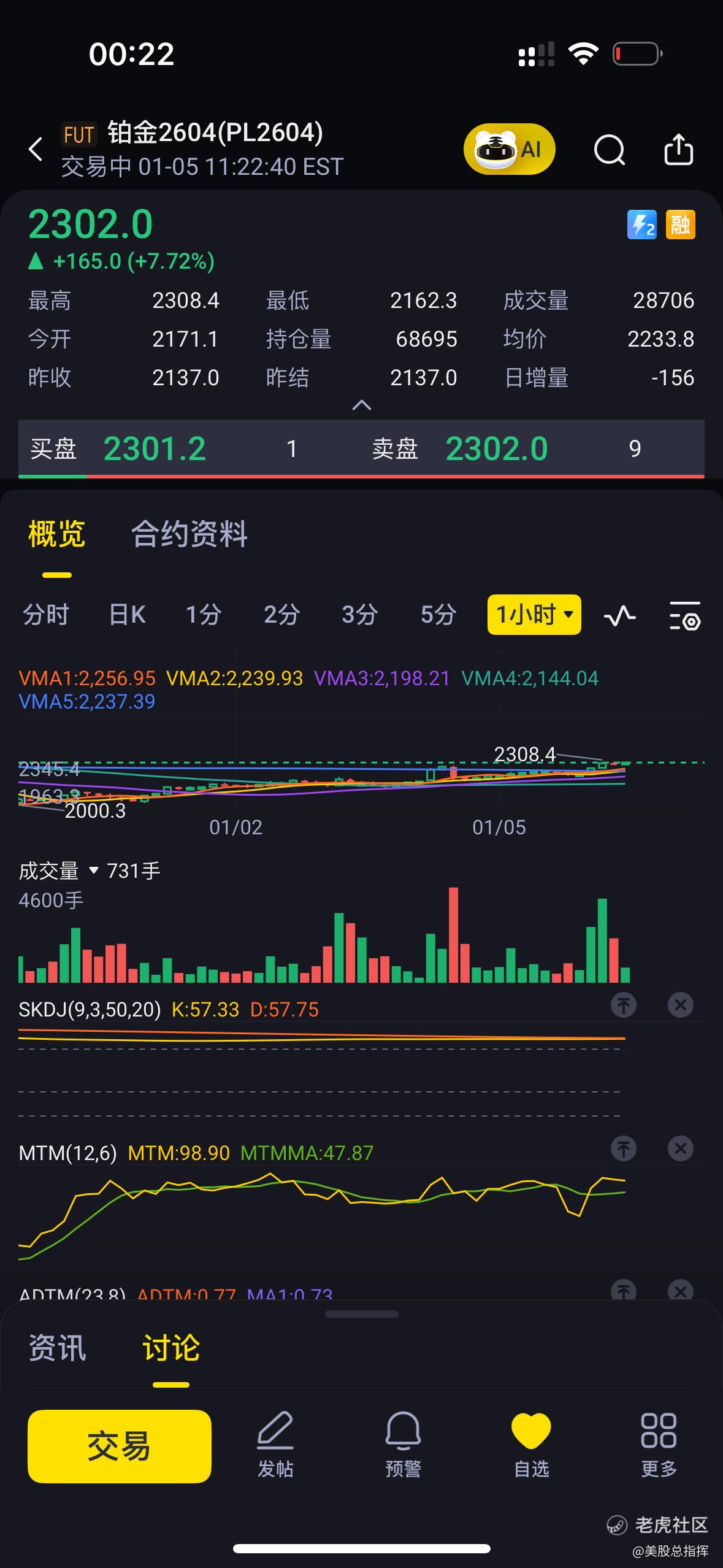Go back using the top-left arrow
The height and width of the screenshot is (1568, 723).
point(36,149)
